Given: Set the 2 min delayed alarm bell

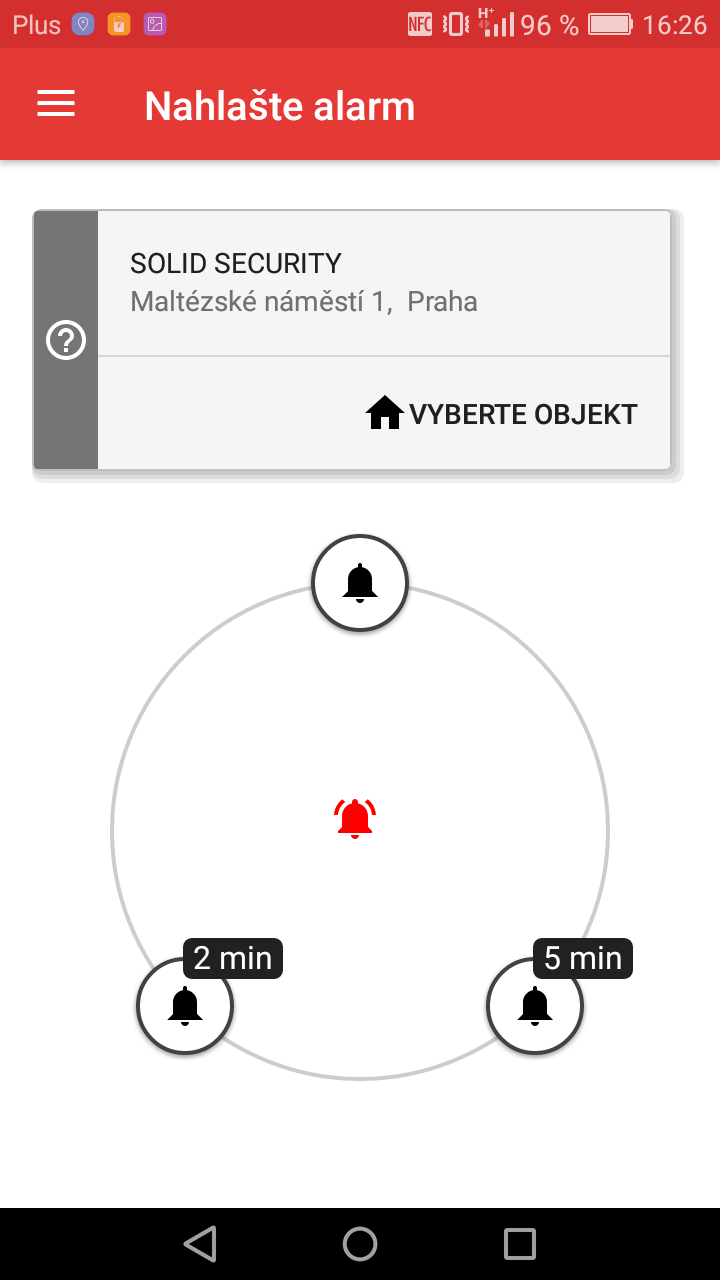Looking at the screenshot, I should tap(185, 1006).
